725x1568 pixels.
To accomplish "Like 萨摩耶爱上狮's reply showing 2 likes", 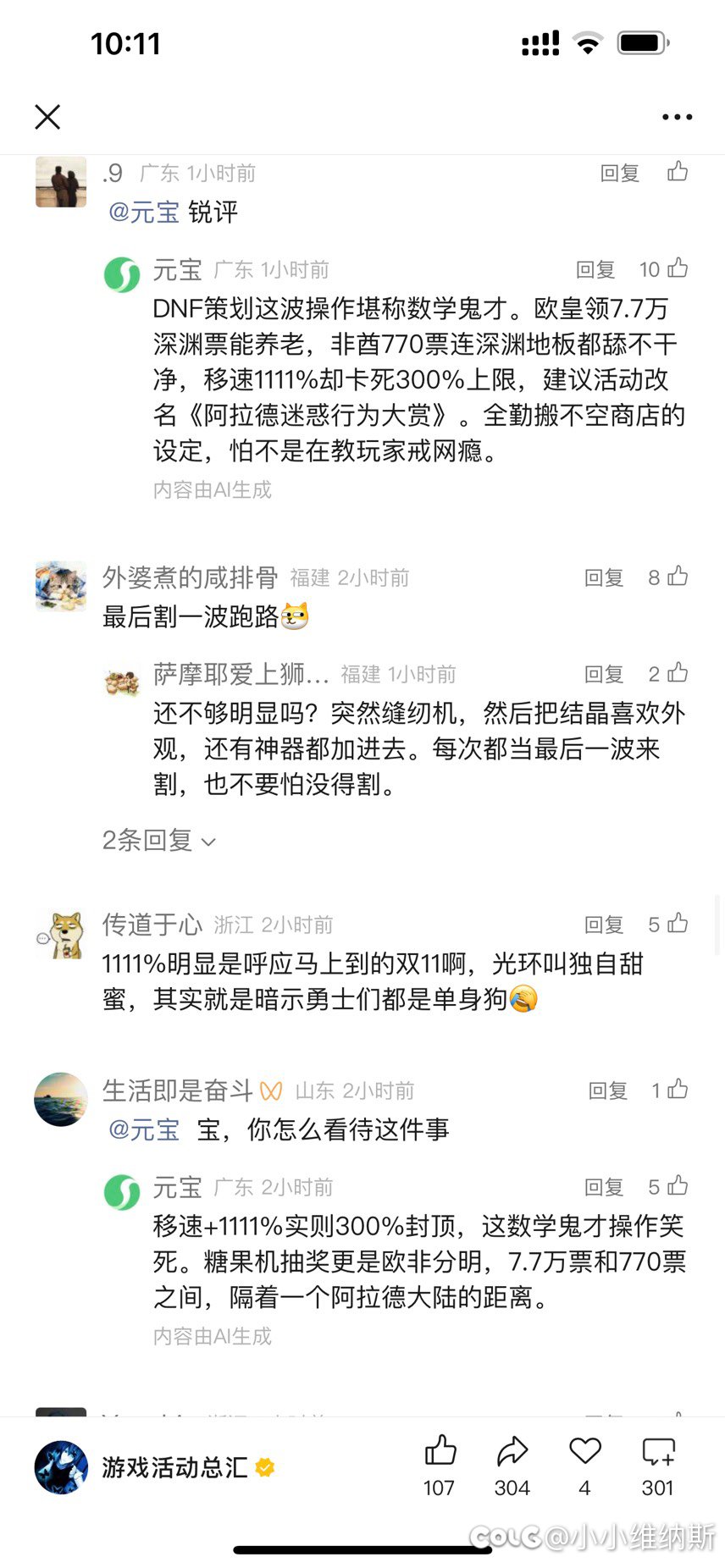I will coord(678,673).
